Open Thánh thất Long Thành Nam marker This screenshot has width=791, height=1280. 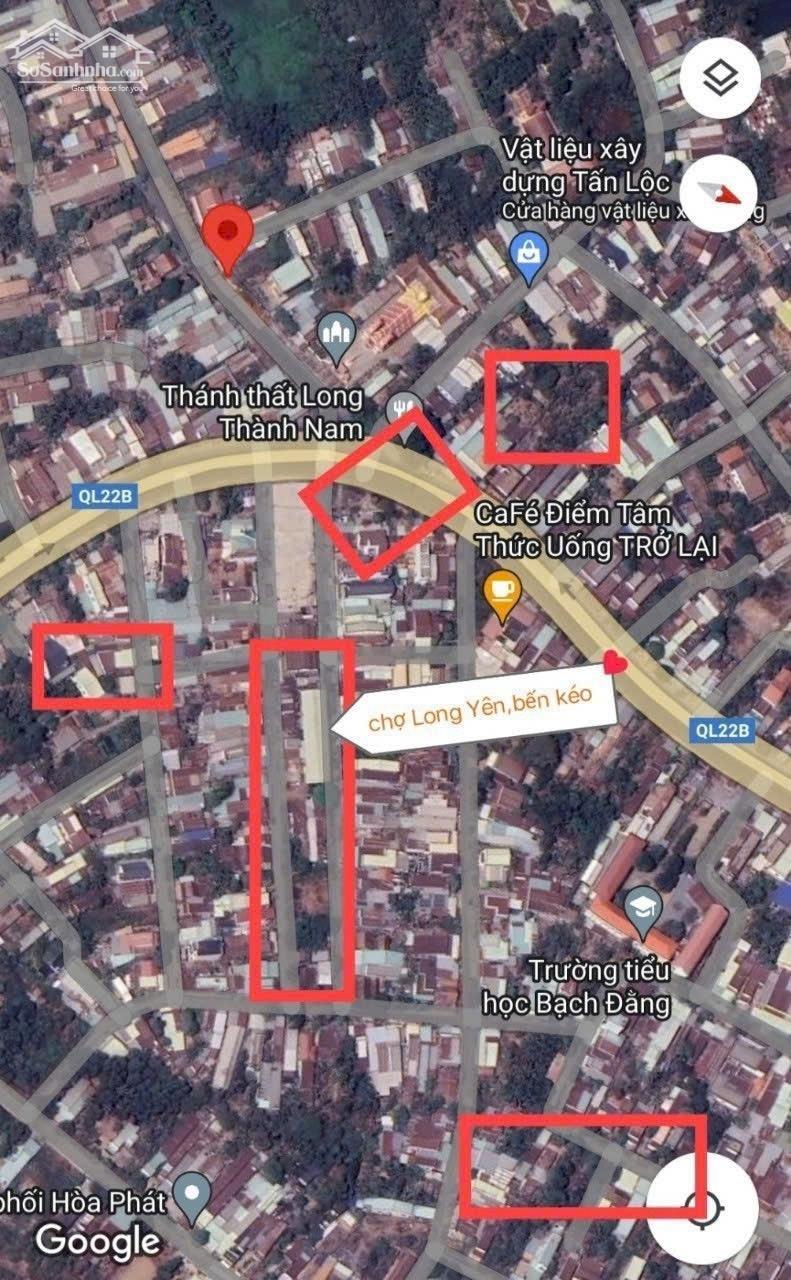[x=335, y=338]
